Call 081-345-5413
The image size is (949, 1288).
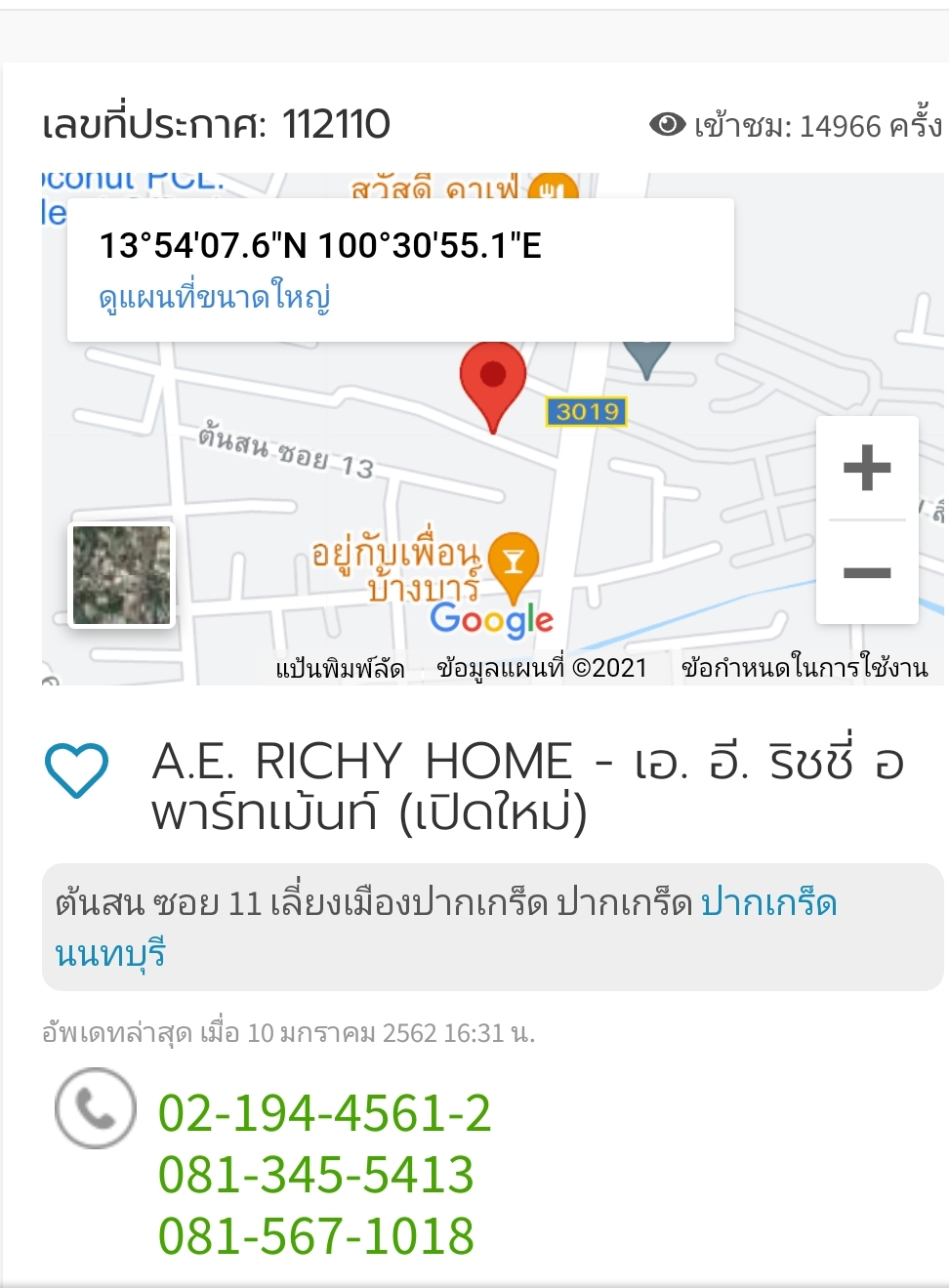point(316,1175)
